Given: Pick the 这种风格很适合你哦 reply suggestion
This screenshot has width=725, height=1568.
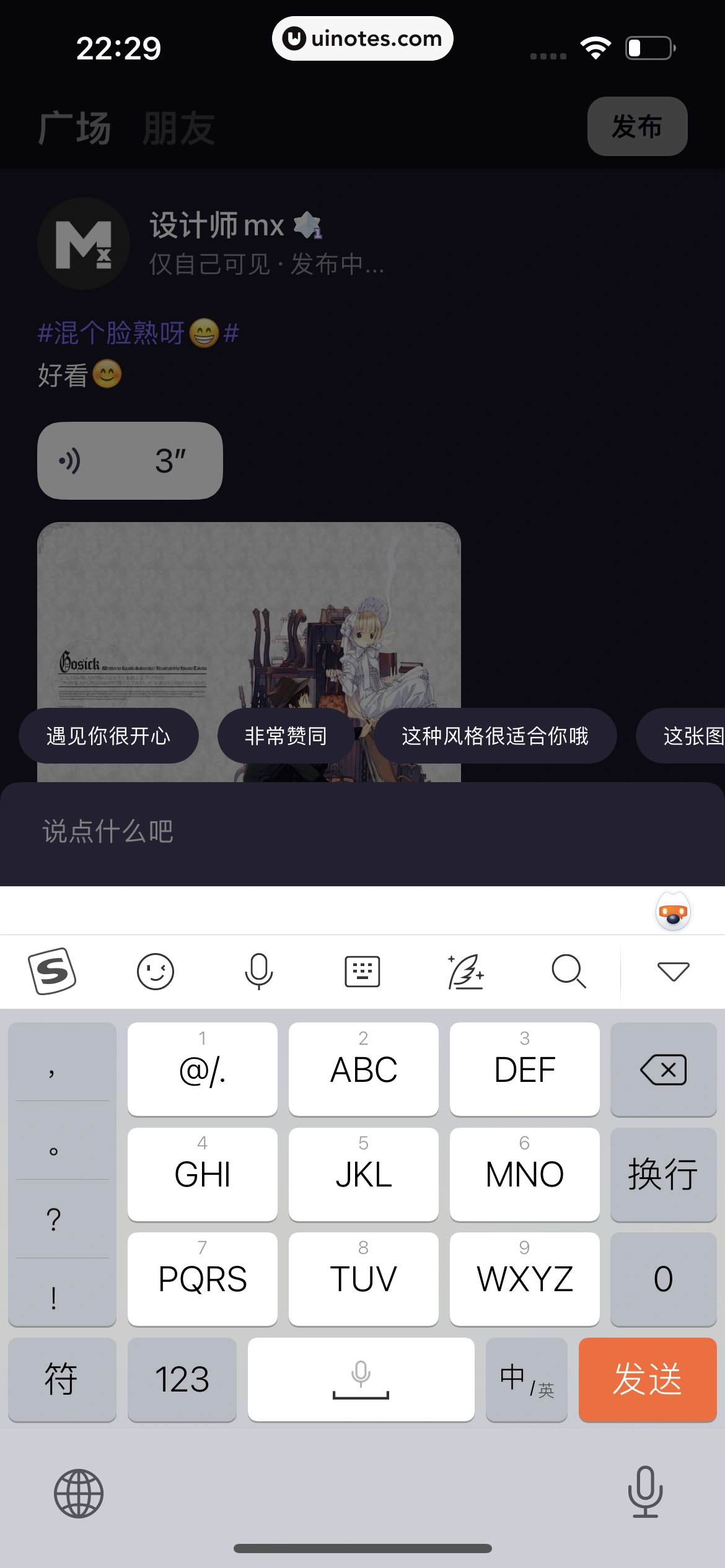Looking at the screenshot, I should click(494, 736).
